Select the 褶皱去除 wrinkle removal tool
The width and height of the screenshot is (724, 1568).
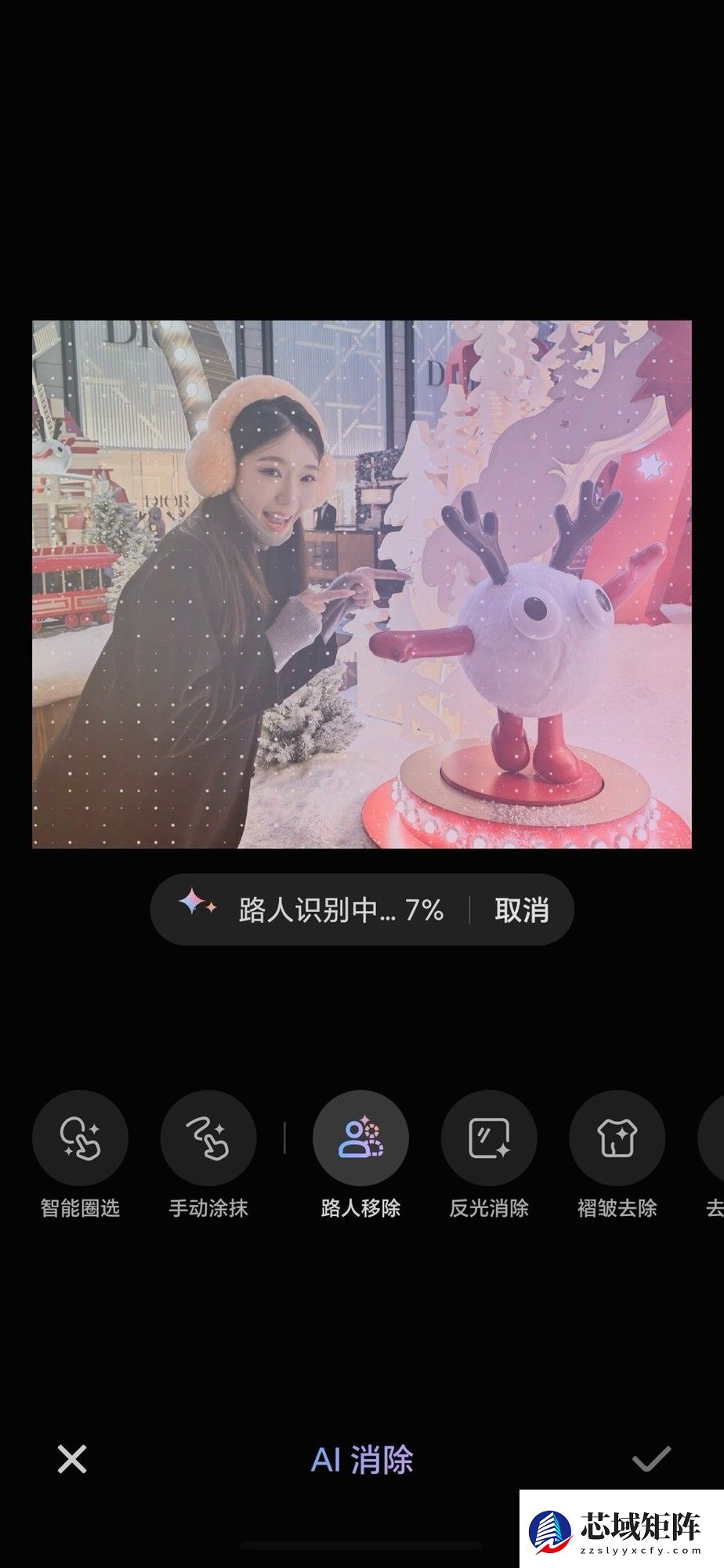tap(616, 1138)
